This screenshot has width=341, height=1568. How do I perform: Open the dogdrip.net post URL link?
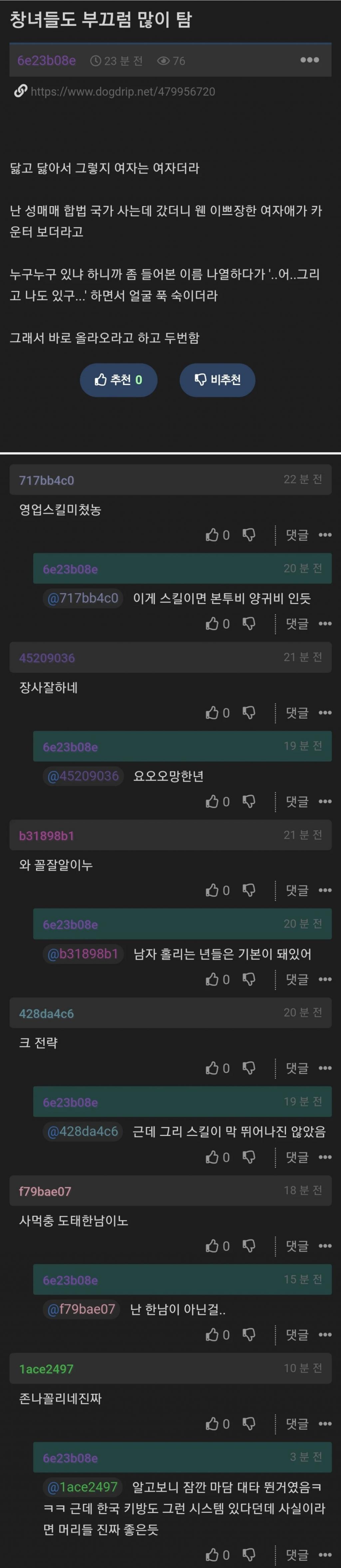[x=122, y=91]
